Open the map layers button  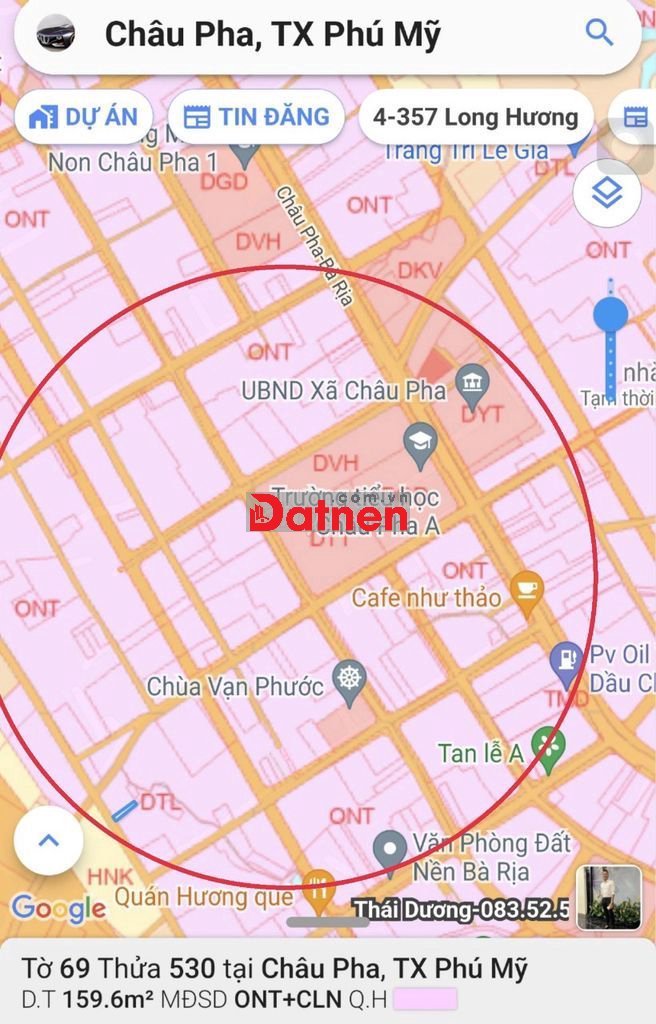coord(607,193)
